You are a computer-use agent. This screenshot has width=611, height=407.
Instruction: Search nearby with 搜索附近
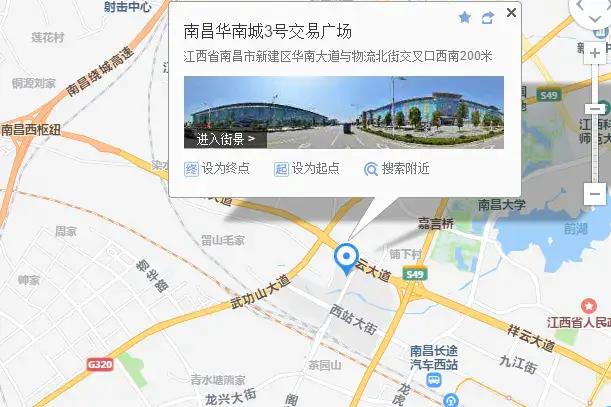point(397,169)
